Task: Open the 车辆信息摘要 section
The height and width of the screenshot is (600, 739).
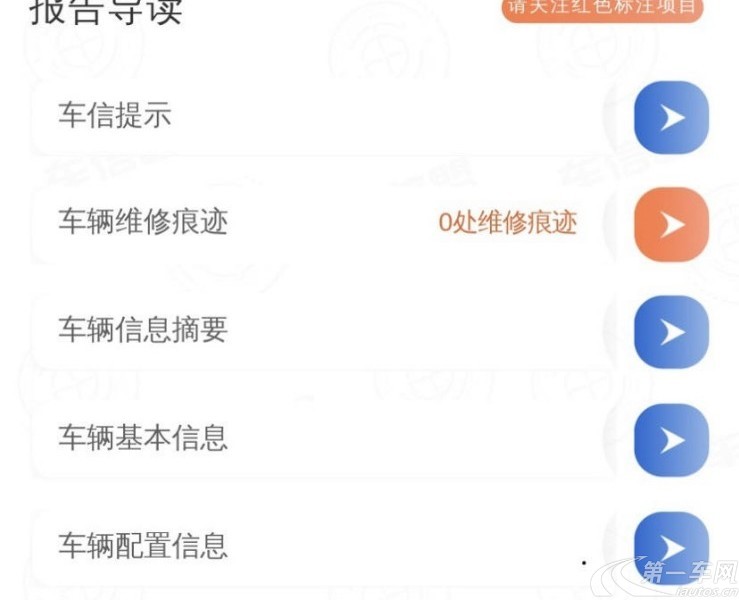Action: 671,332
